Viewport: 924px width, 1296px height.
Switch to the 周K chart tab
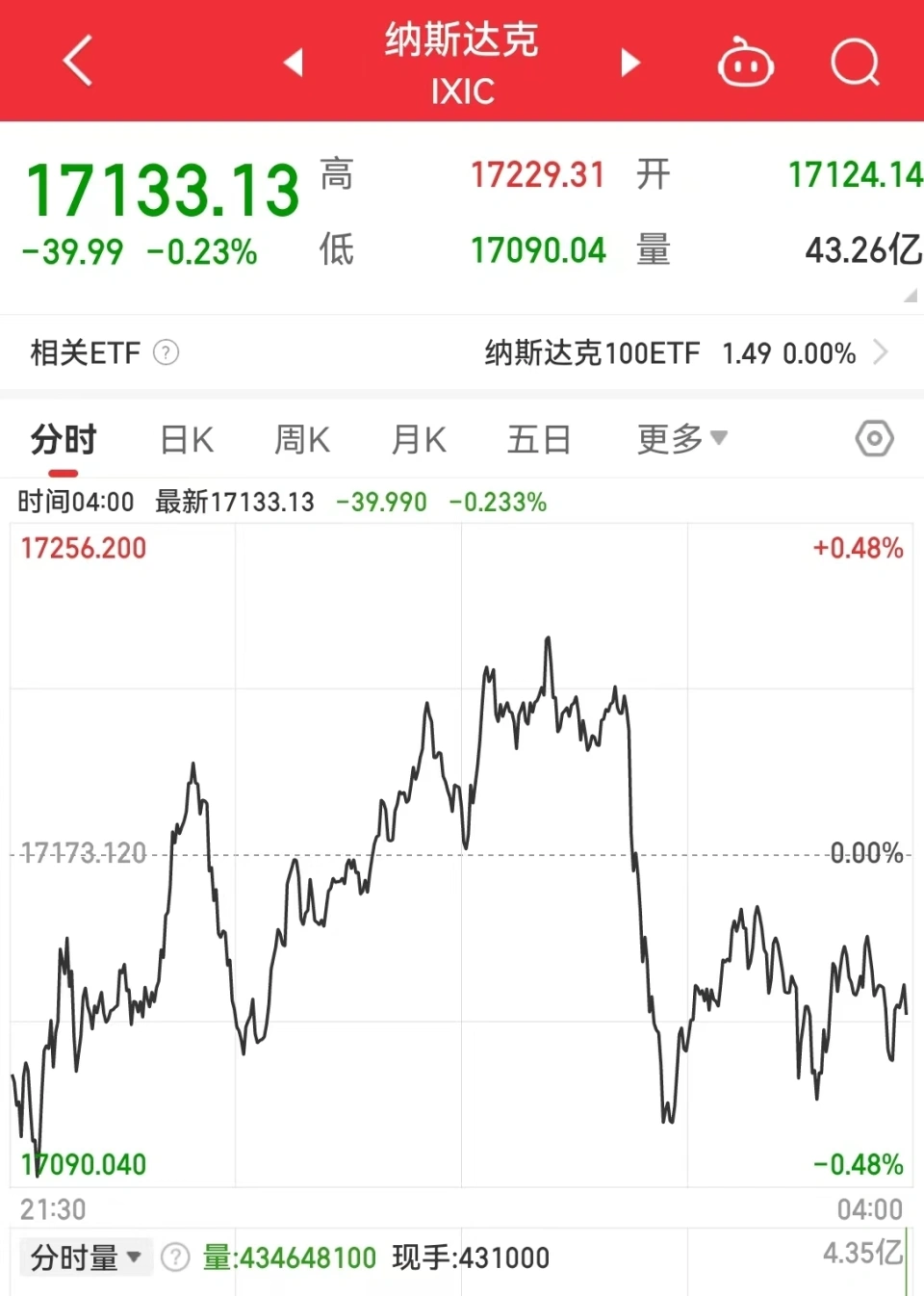click(302, 440)
